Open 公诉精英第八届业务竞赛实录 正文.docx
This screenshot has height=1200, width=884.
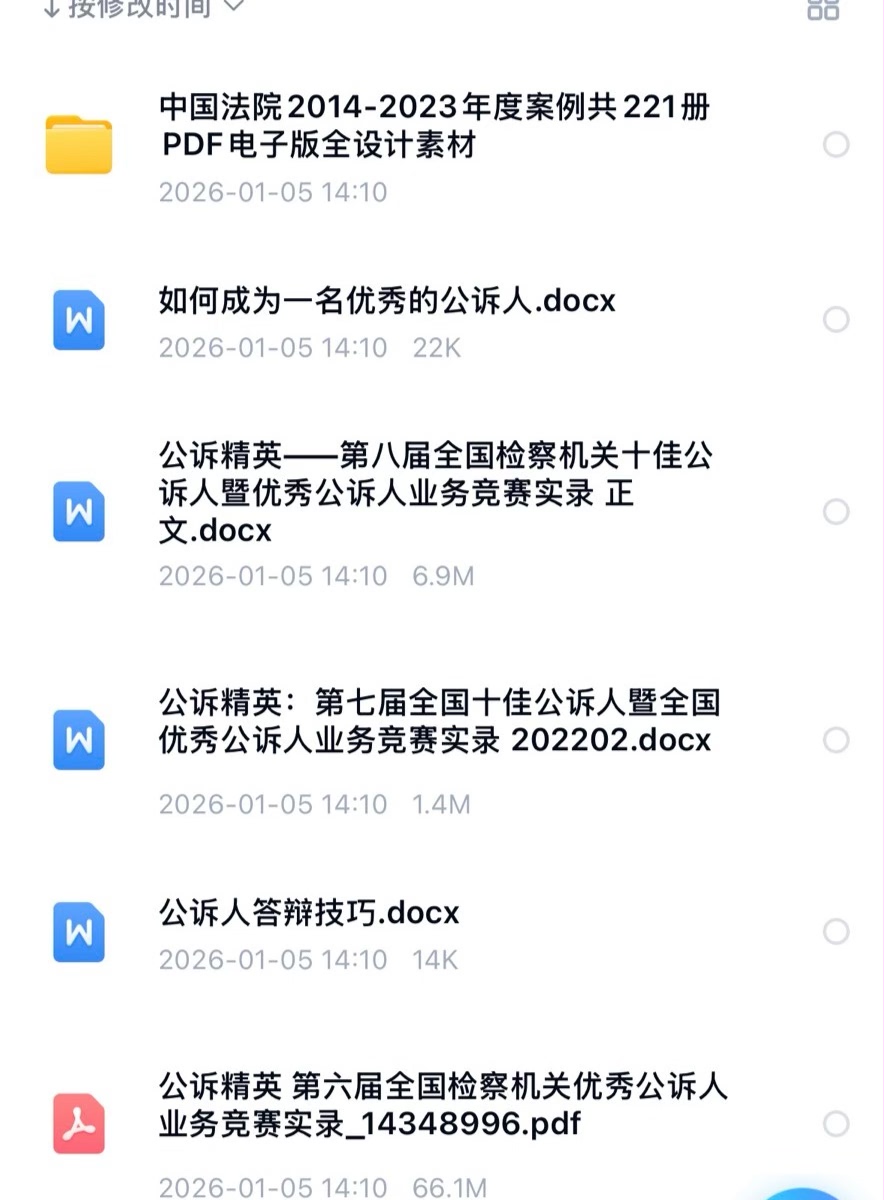(x=435, y=493)
